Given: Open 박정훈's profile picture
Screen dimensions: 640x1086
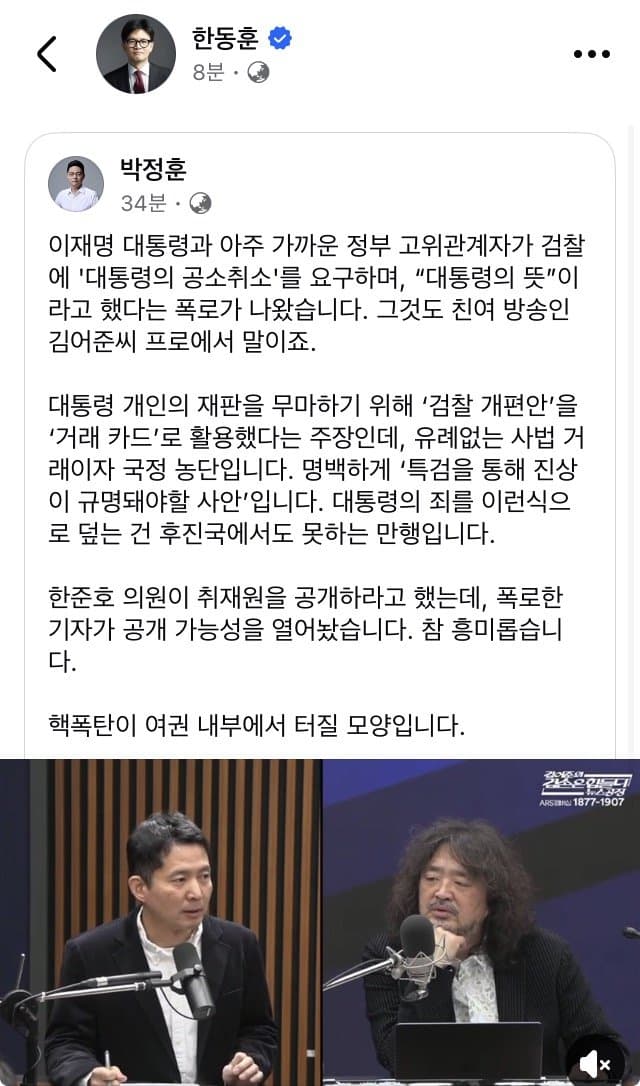Looking at the screenshot, I should coord(76,184).
